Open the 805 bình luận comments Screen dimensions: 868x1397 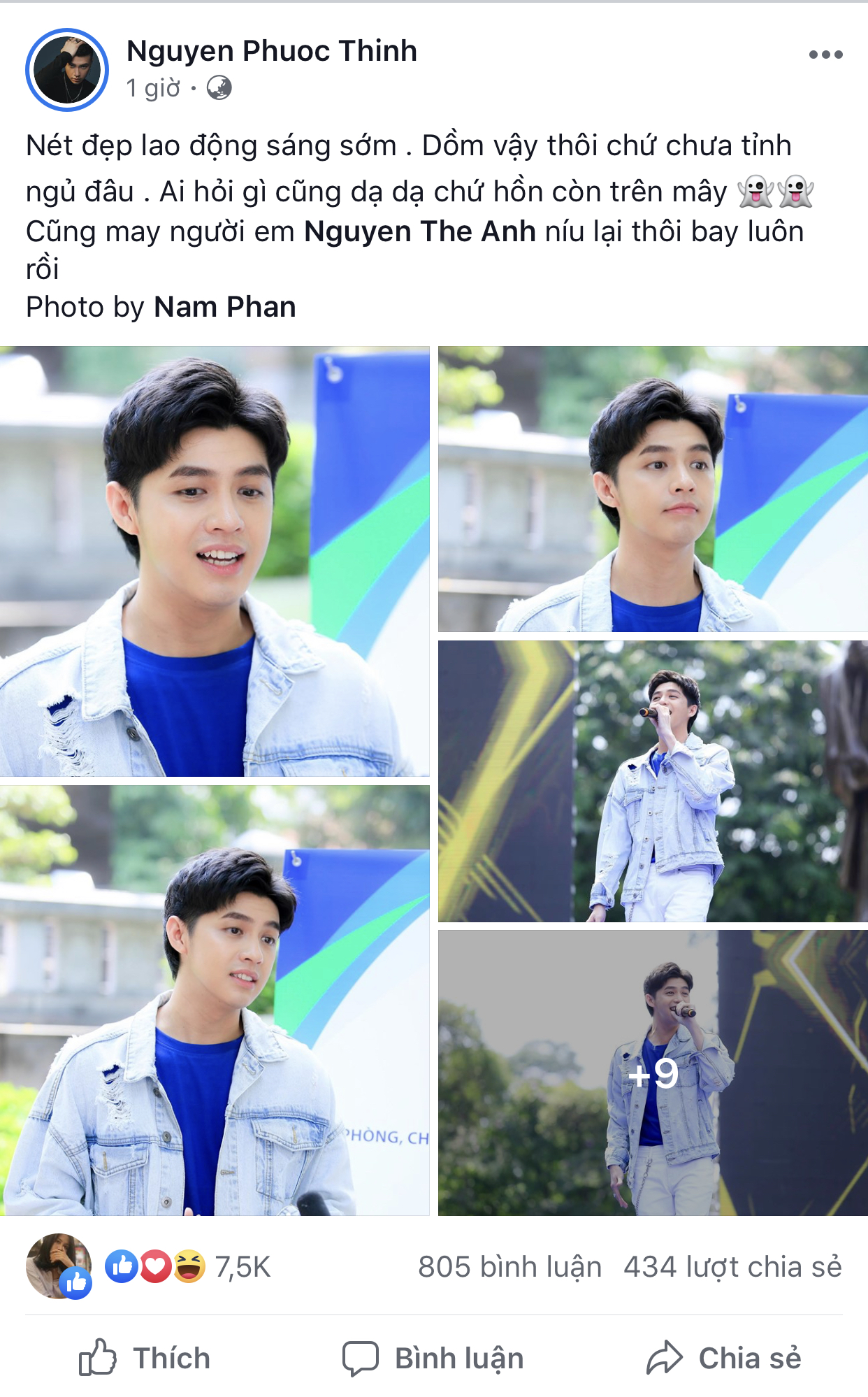pyautogui.click(x=509, y=1267)
